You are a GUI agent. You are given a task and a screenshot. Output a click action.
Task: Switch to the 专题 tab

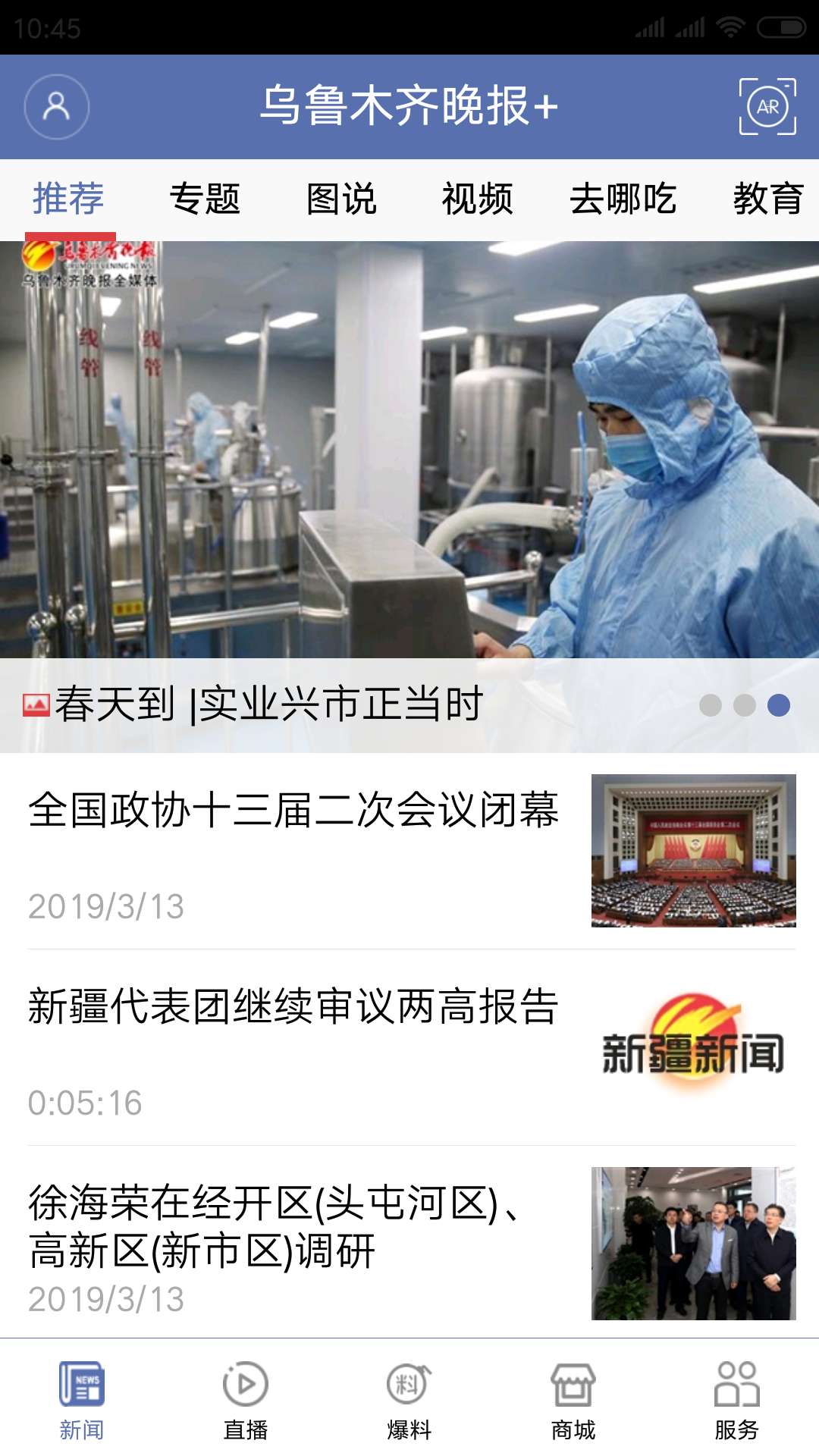205,199
